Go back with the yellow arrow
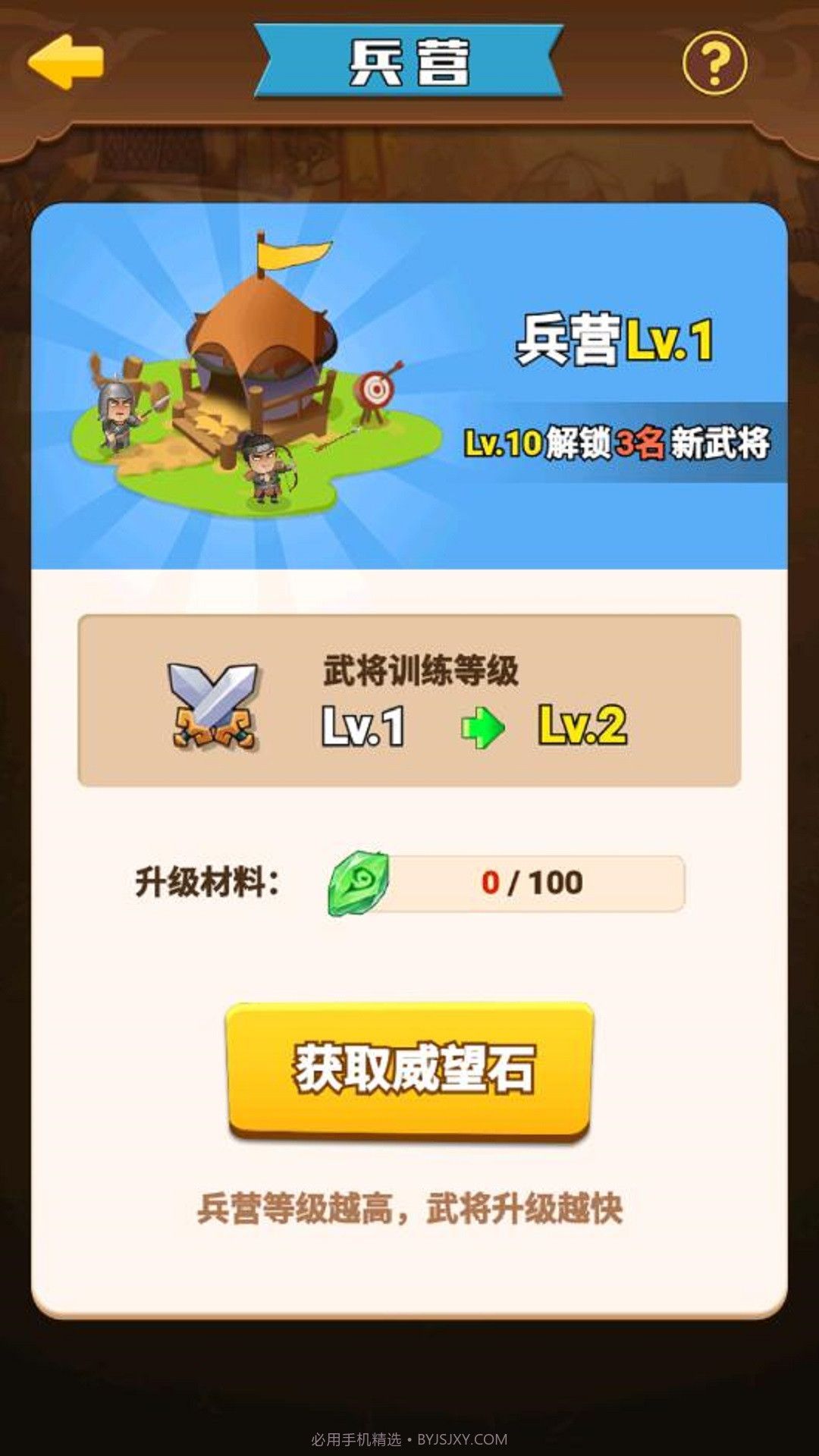 click(66, 62)
